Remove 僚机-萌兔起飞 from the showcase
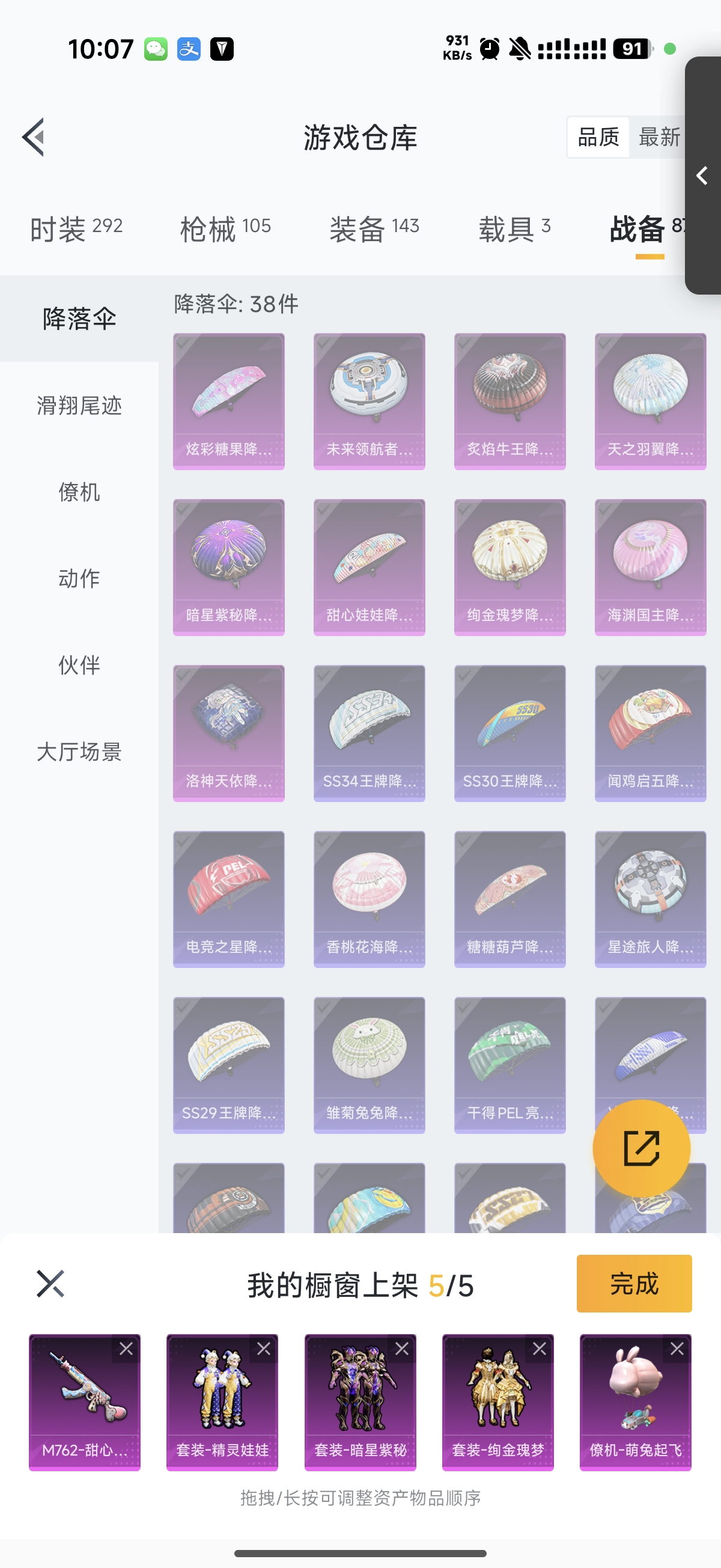The image size is (721, 1568). pos(677,1349)
